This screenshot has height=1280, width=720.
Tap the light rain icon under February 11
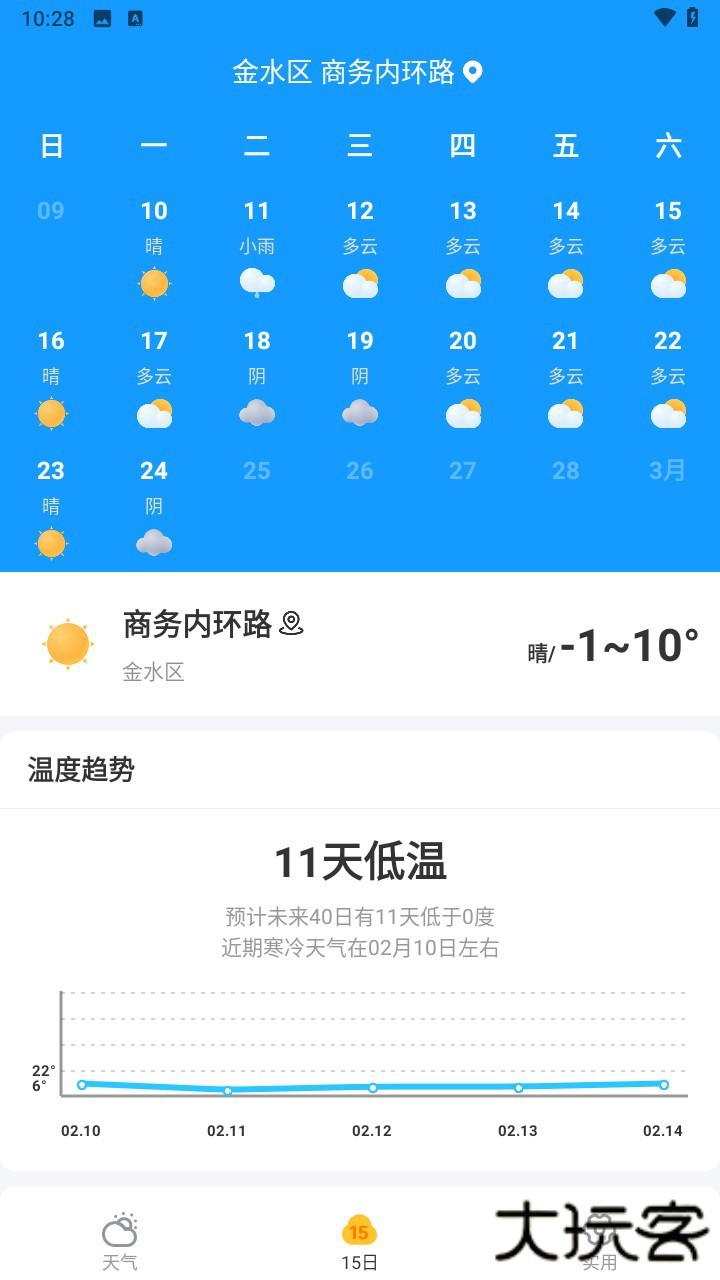257,284
